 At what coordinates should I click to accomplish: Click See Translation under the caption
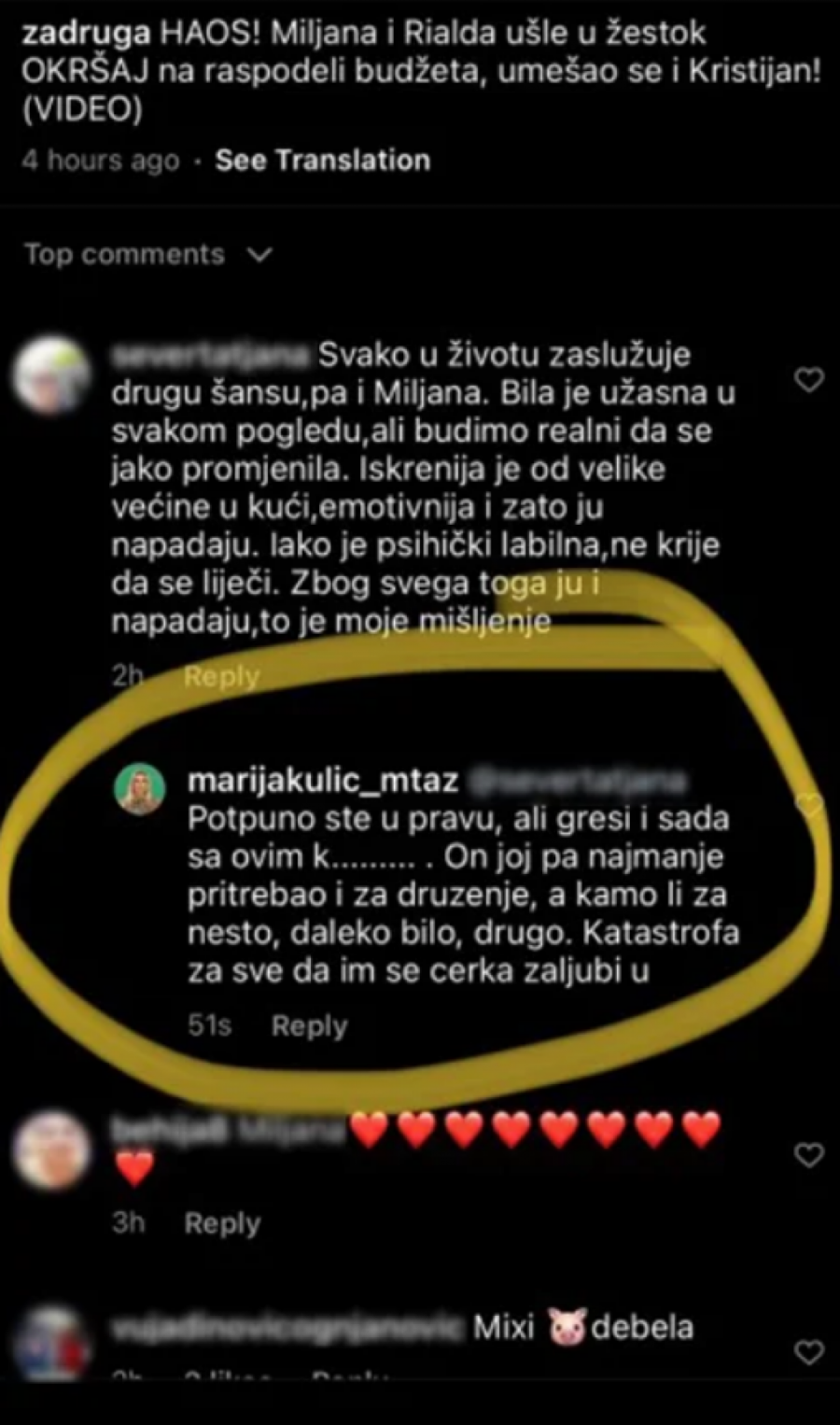tap(321, 159)
